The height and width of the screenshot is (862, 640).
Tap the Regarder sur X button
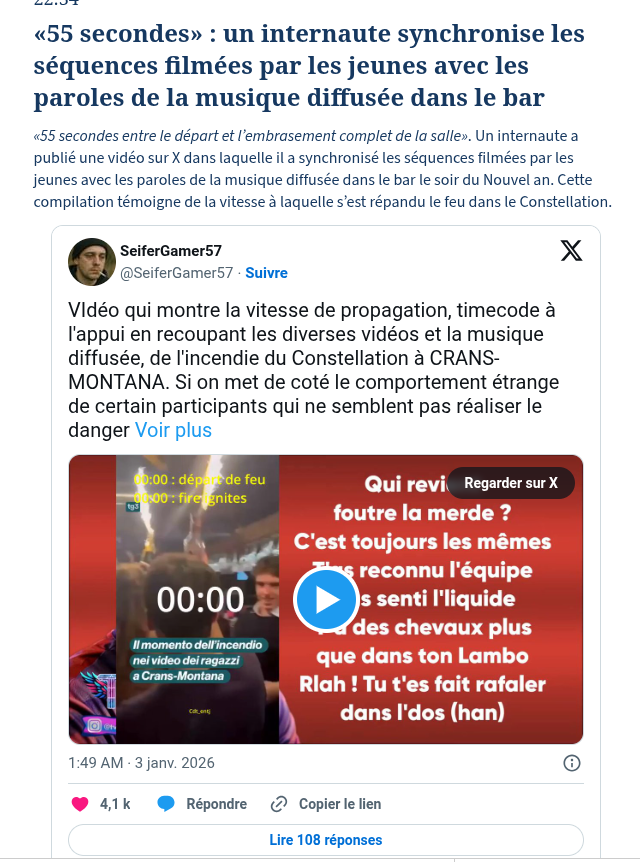pyautogui.click(x=511, y=483)
